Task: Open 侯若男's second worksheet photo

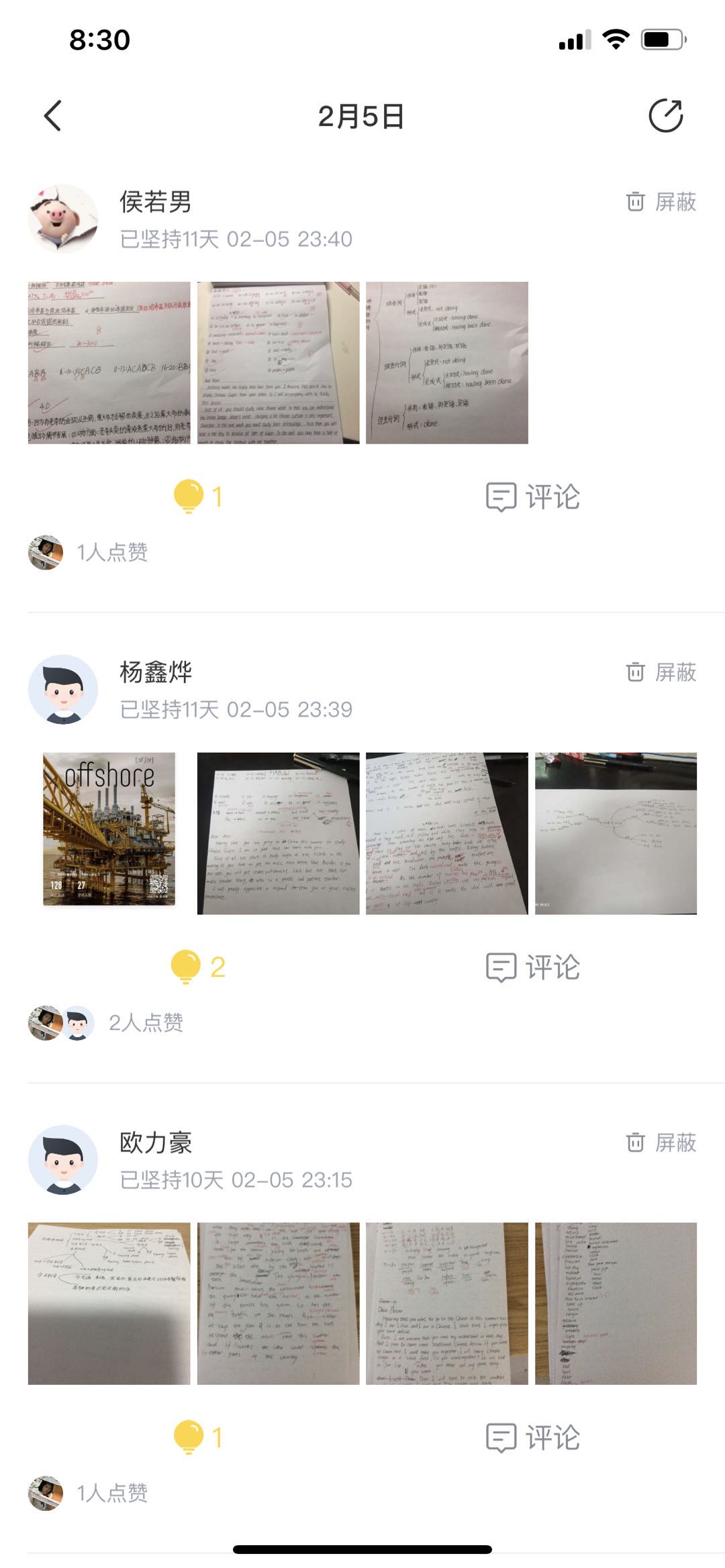Action: pos(278,362)
